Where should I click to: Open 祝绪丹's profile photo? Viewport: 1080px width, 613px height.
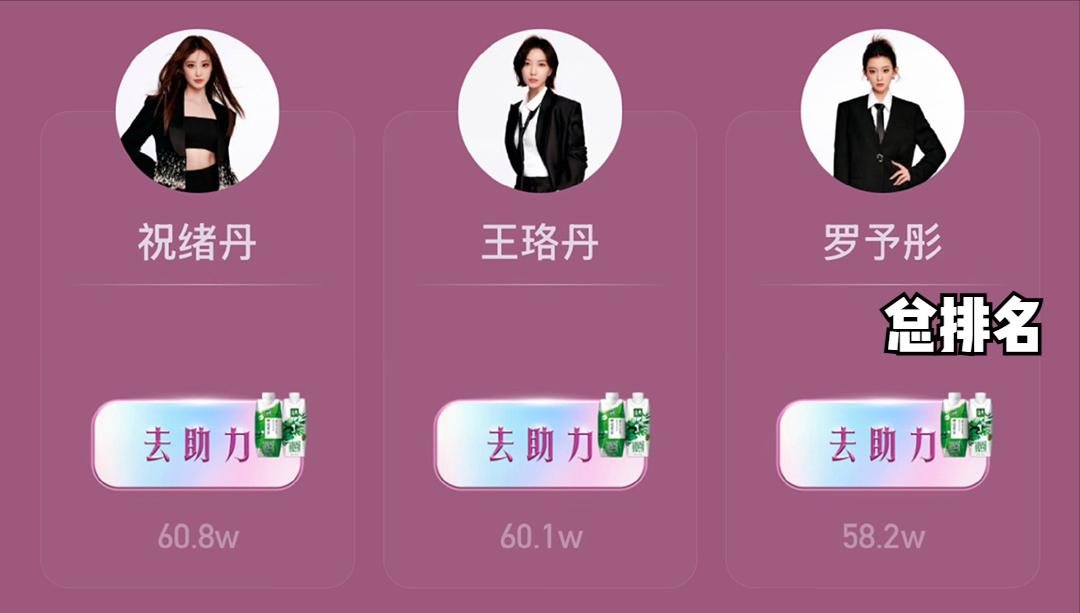click(x=197, y=110)
